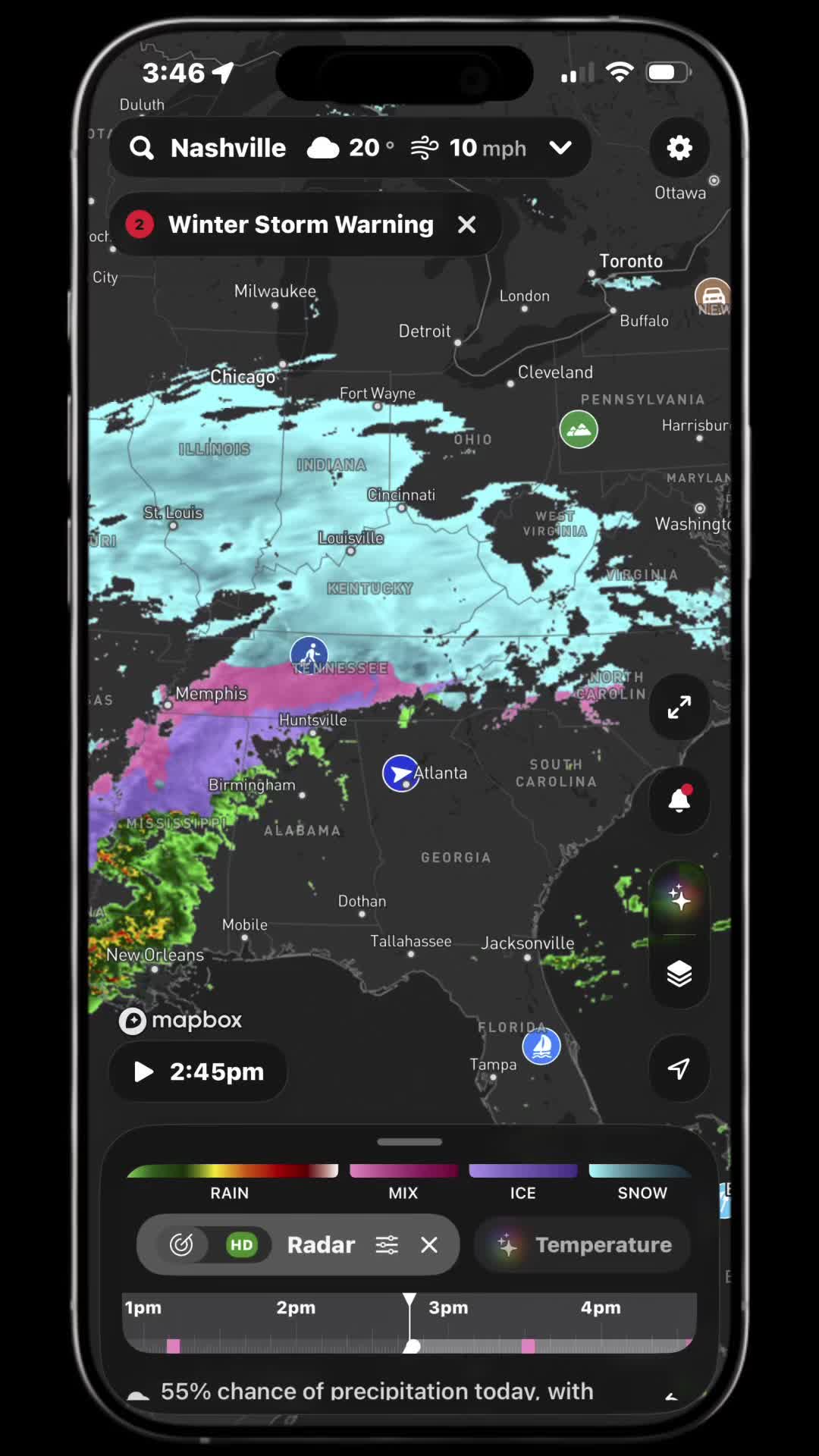This screenshot has width=819, height=1456.
Task: Expand the Nashville weather details chevron
Action: coord(560,148)
